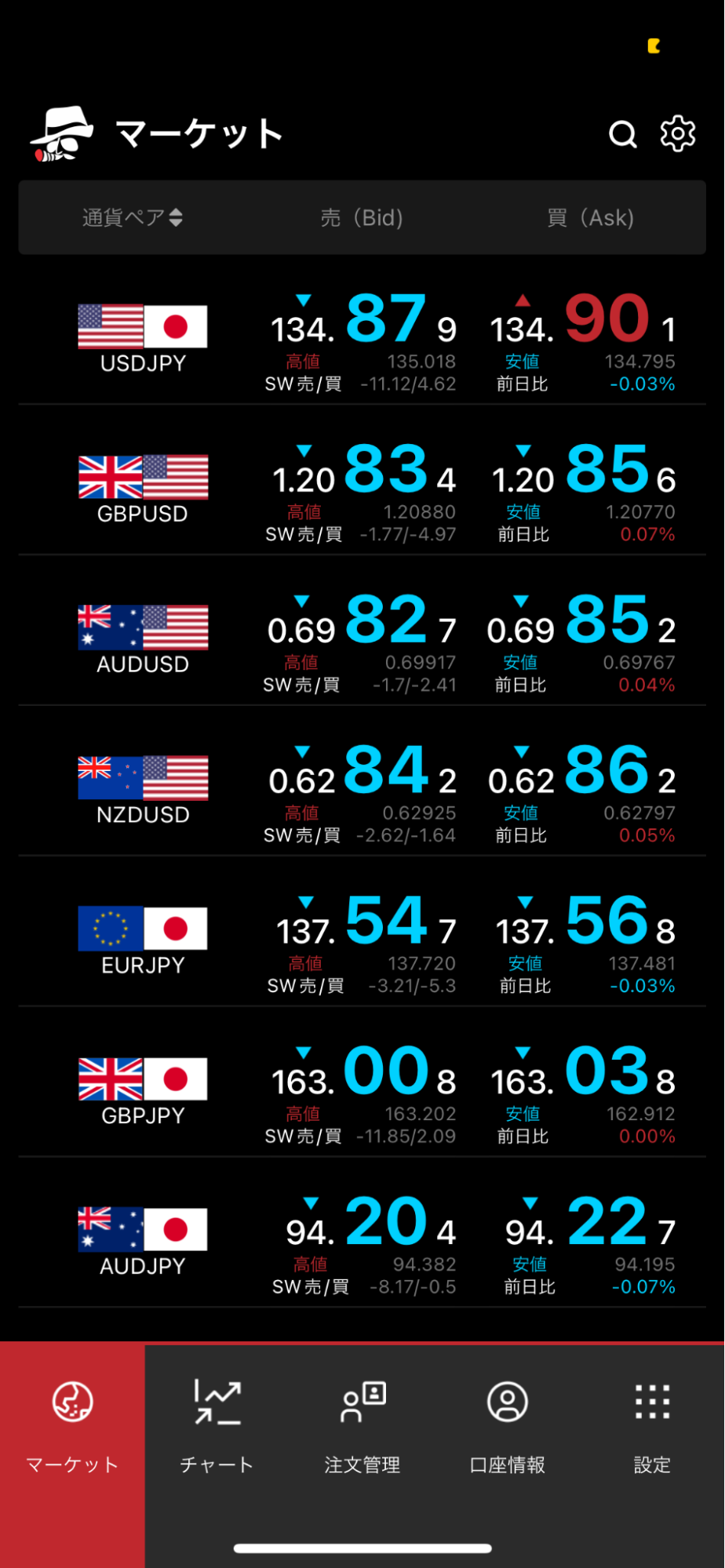This screenshot has width=725, height=1568.
Task: View the NZDUSD pair details
Action: pyautogui.click(x=143, y=791)
